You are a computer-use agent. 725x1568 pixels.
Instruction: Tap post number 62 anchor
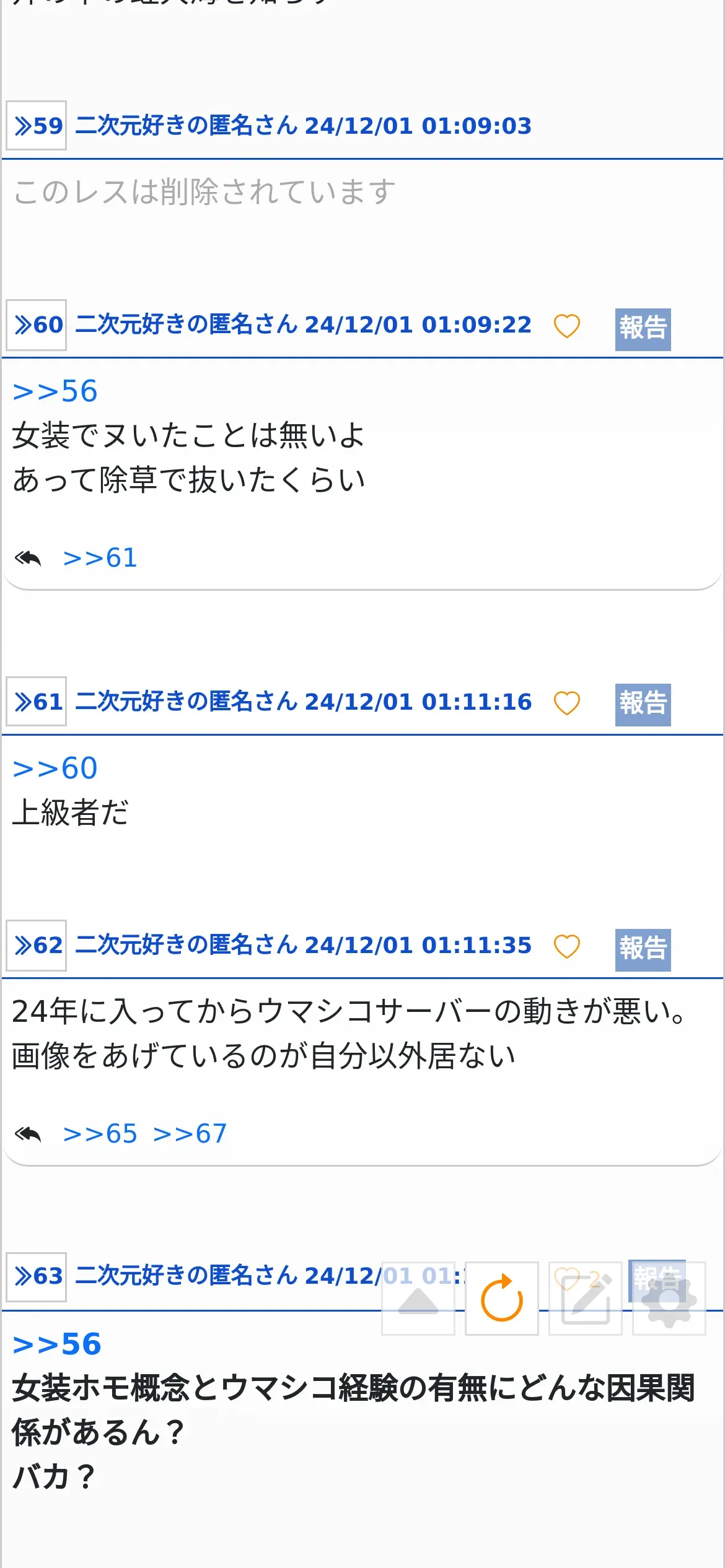coord(37,945)
